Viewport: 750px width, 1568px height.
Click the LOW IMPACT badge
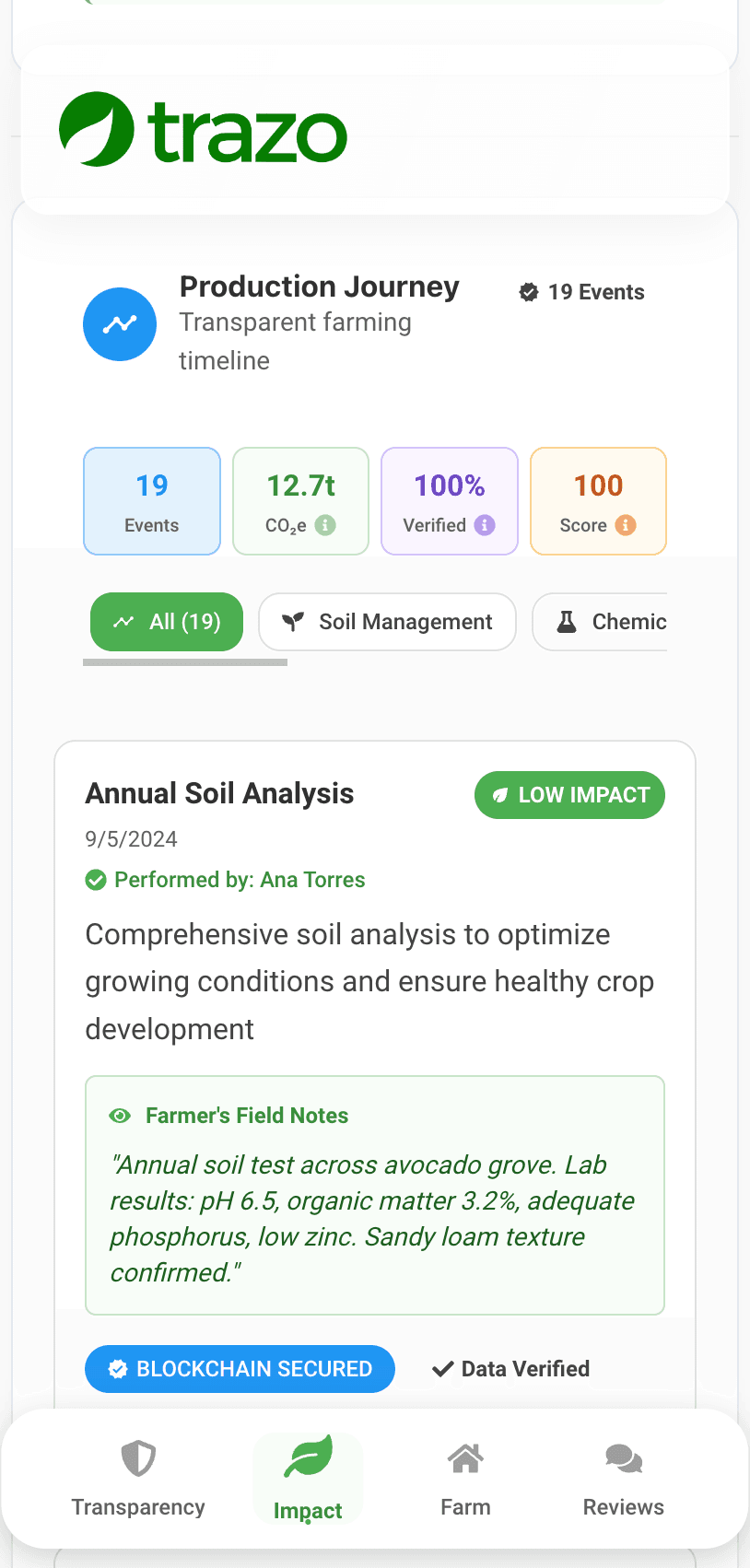[x=569, y=794]
